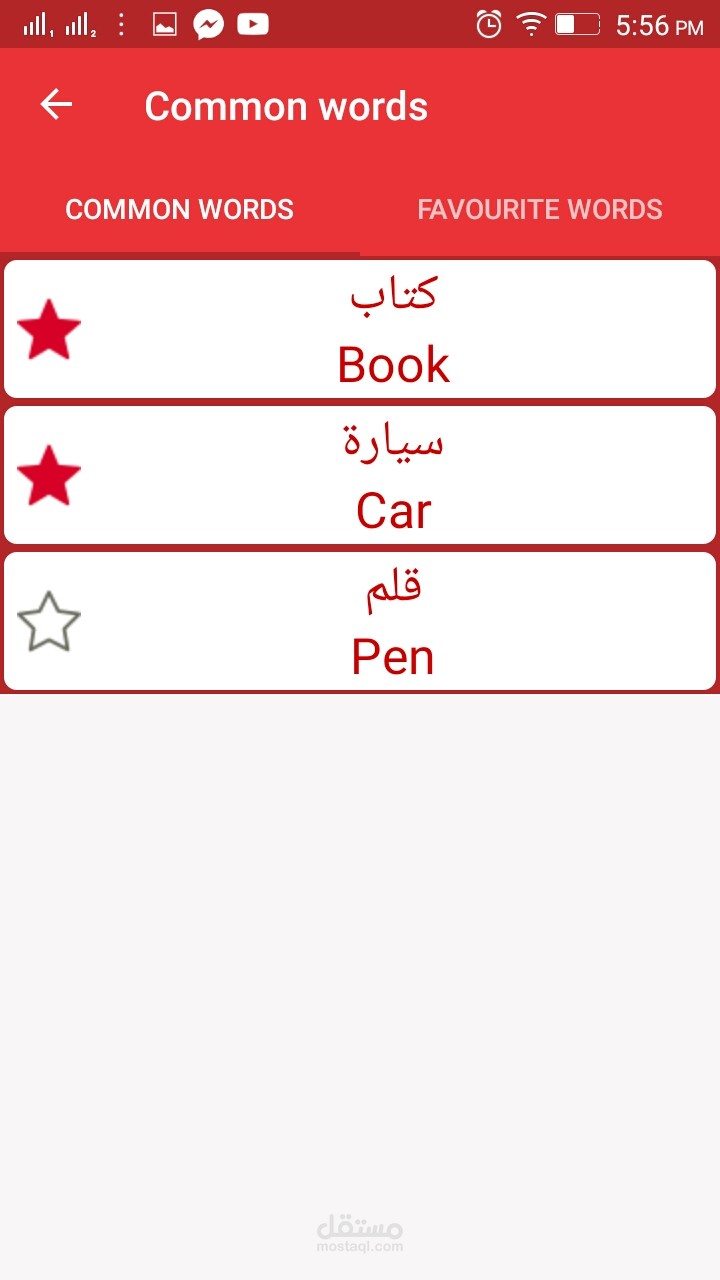Image resolution: width=720 pixels, height=1280 pixels.
Task: Mark Pen as a favourite
Action: (49, 622)
